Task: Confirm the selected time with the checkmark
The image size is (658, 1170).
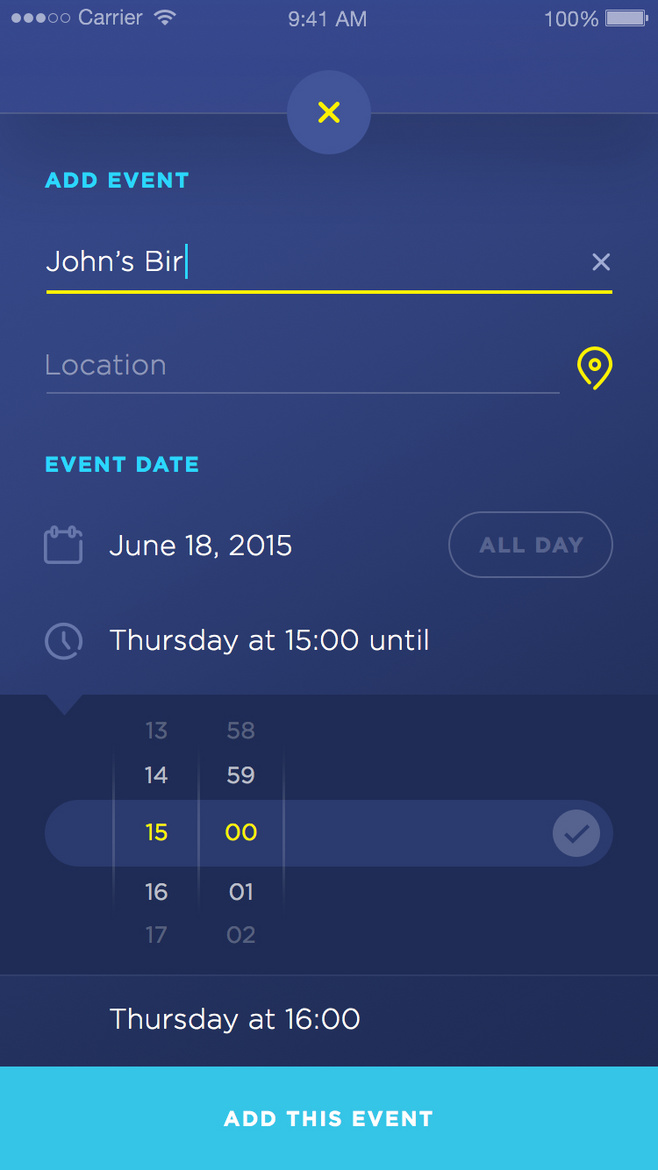Action: pyautogui.click(x=576, y=833)
